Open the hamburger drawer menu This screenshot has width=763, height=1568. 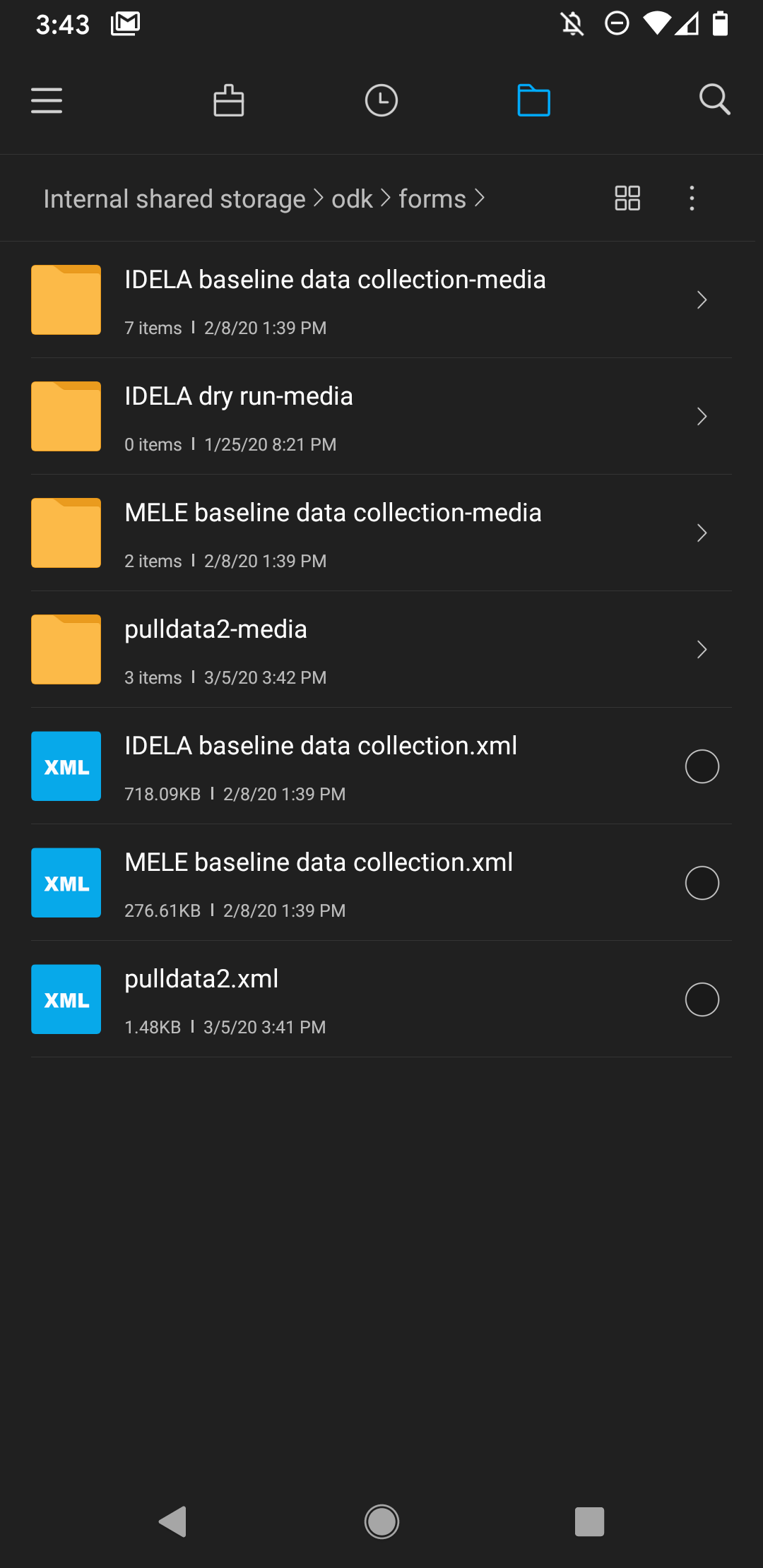pyautogui.click(x=47, y=100)
